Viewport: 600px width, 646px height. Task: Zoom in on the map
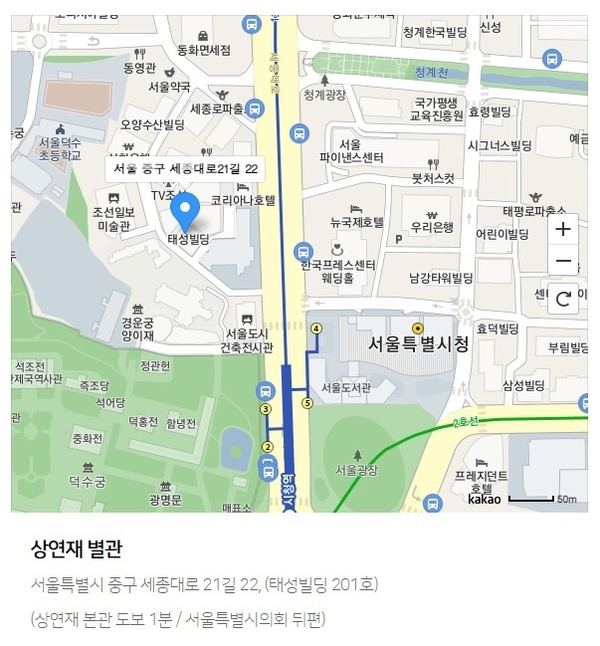[x=563, y=229]
